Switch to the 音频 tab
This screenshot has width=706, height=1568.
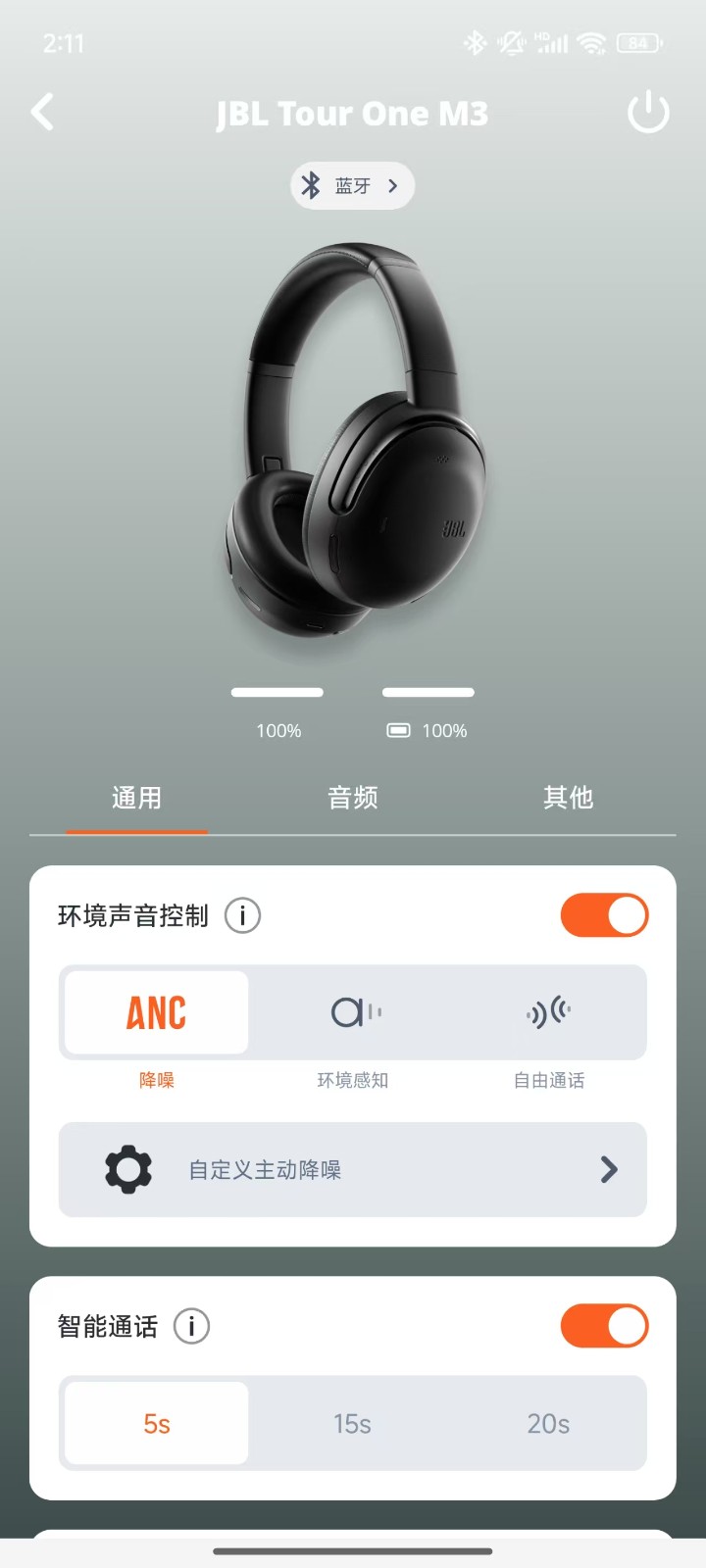coord(352,798)
